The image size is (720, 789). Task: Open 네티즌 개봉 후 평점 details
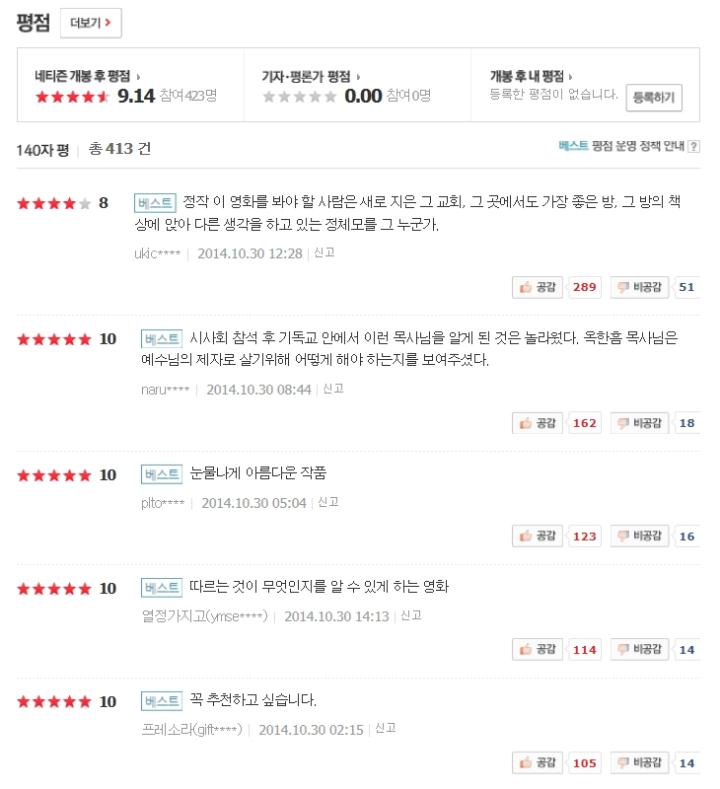tap(88, 76)
